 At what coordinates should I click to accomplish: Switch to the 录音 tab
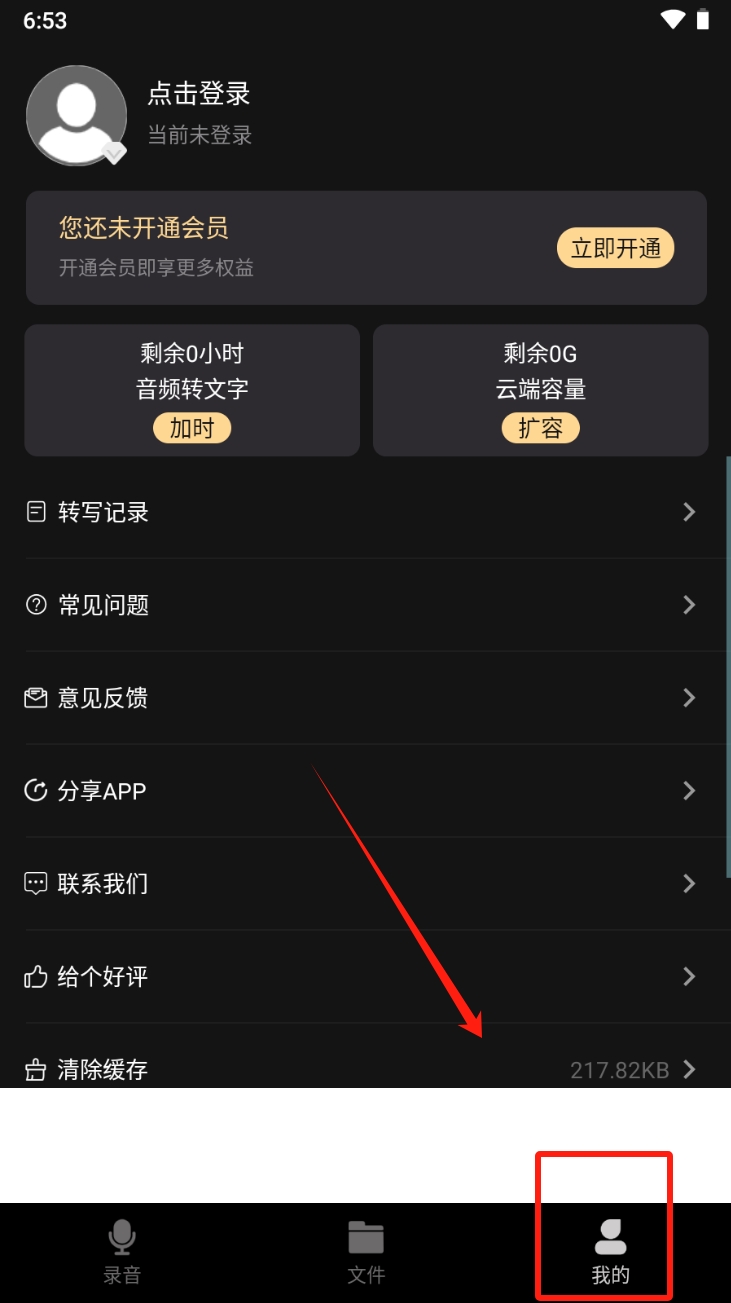tap(122, 1252)
